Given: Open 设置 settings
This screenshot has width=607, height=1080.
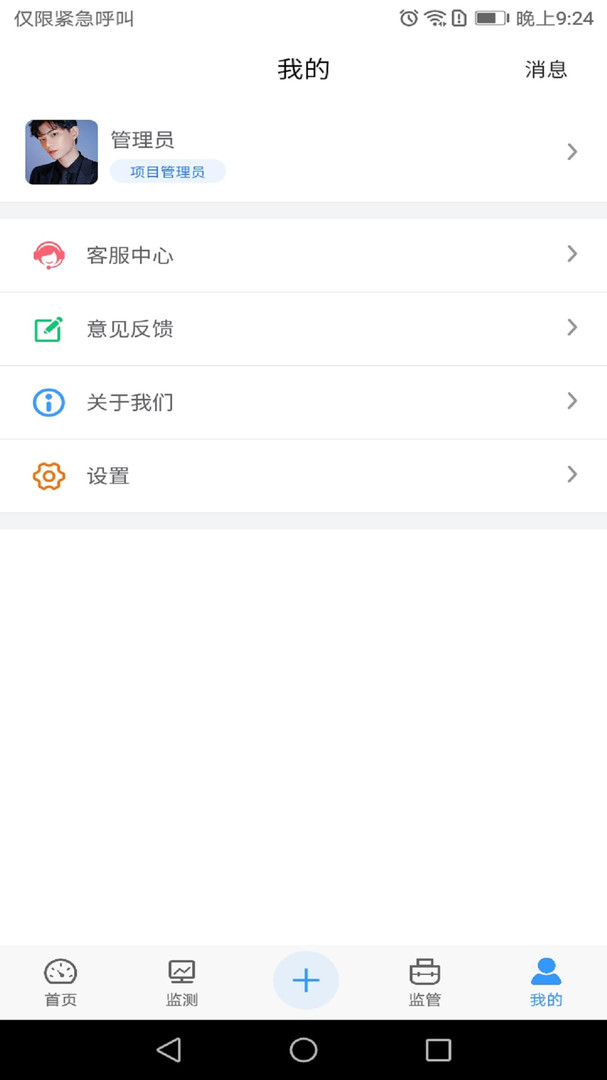Looking at the screenshot, I should click(x=303, y=476).
